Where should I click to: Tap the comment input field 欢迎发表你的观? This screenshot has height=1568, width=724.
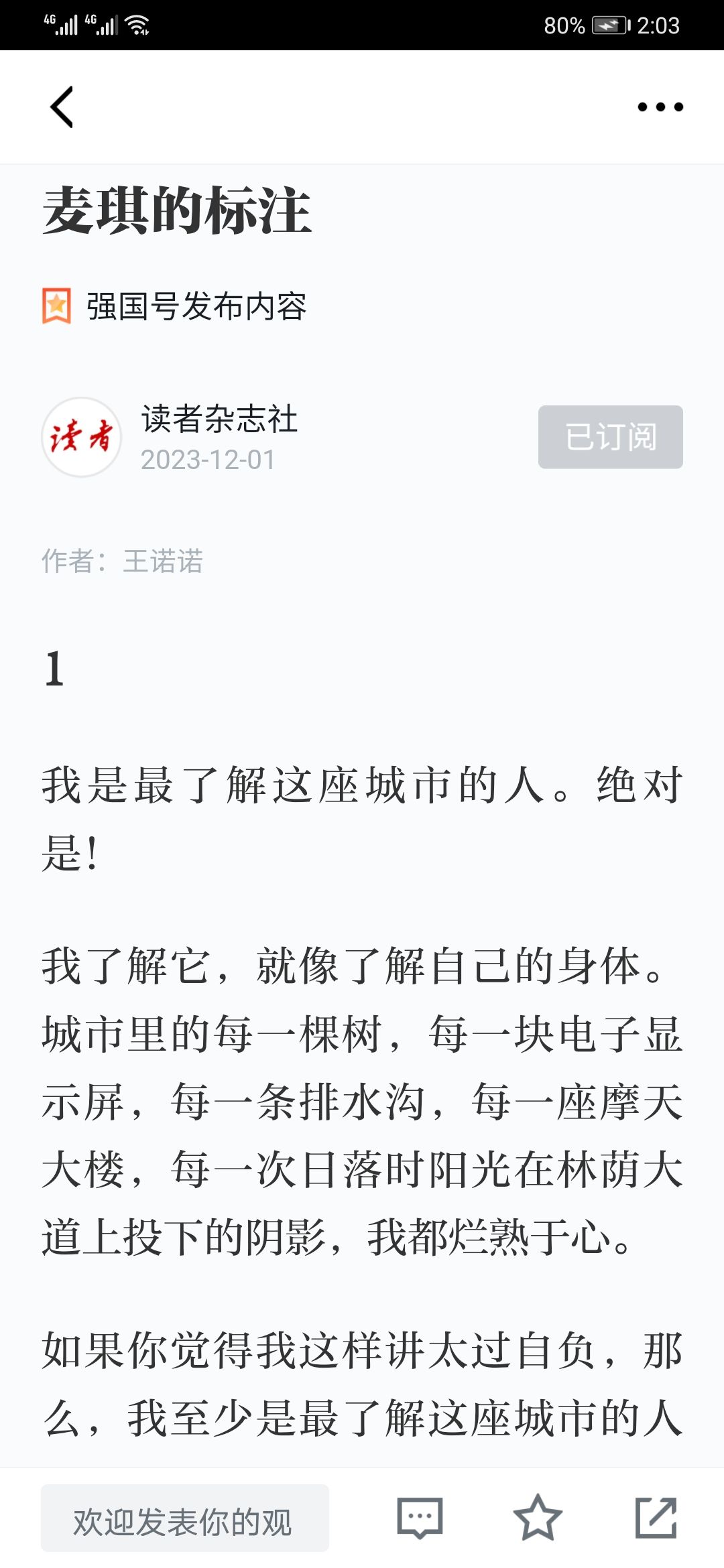(x=185, y=1518)
